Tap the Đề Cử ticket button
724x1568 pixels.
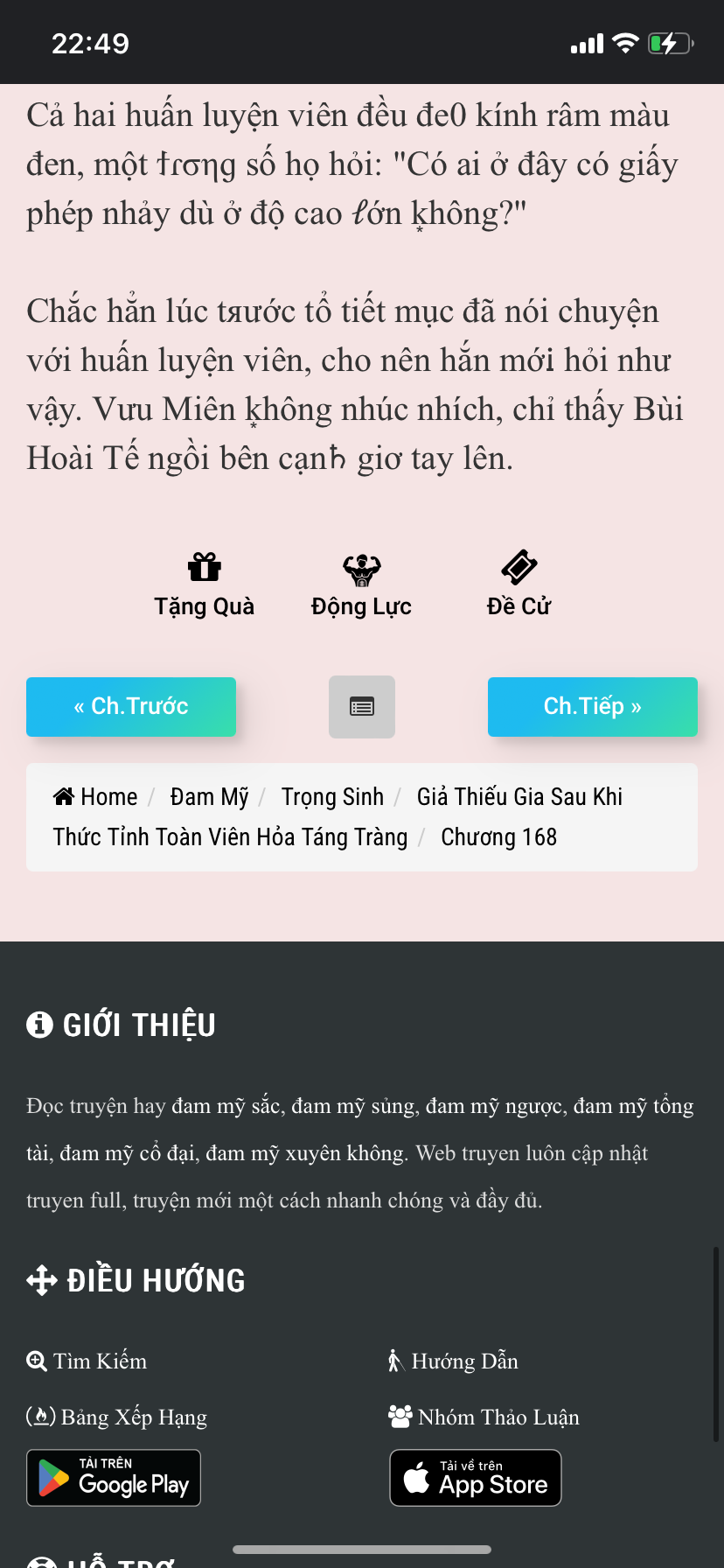pos(519,585)
